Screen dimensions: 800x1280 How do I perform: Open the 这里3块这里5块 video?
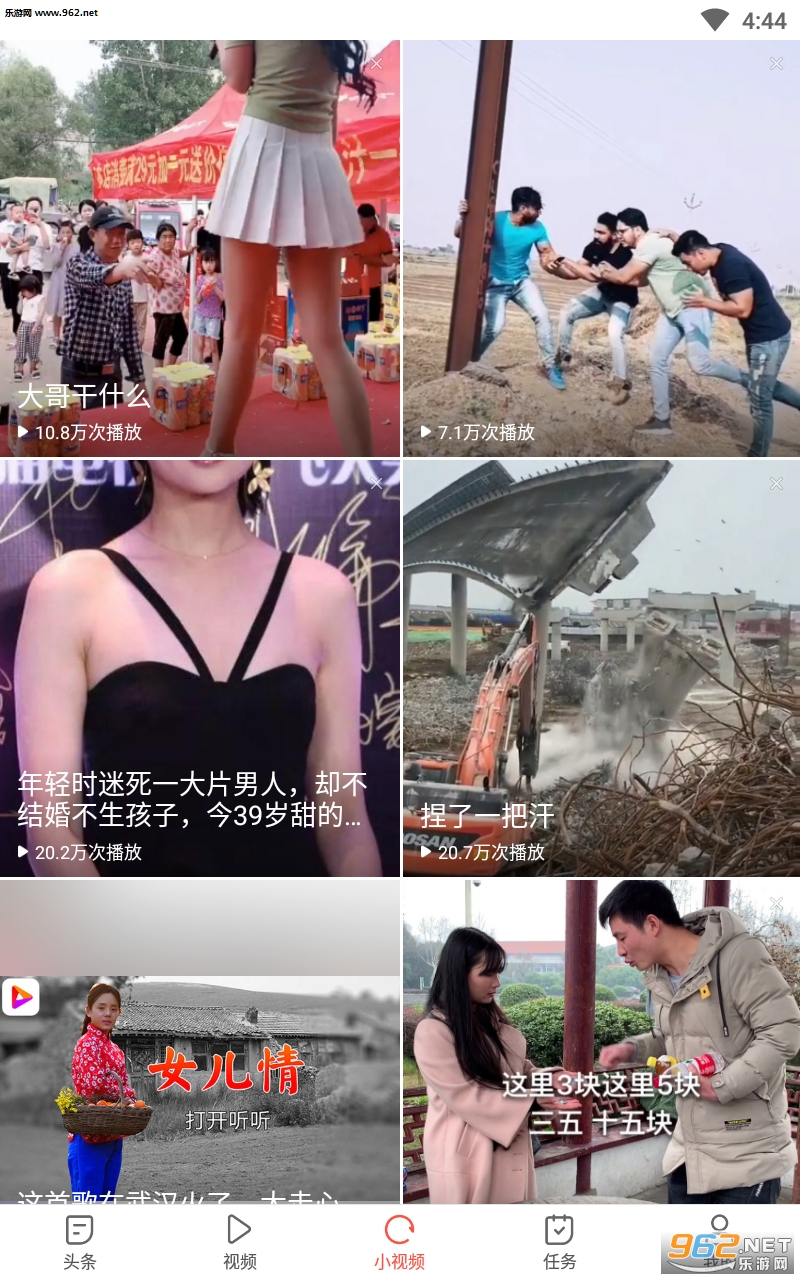click(x=602, y=1041)
